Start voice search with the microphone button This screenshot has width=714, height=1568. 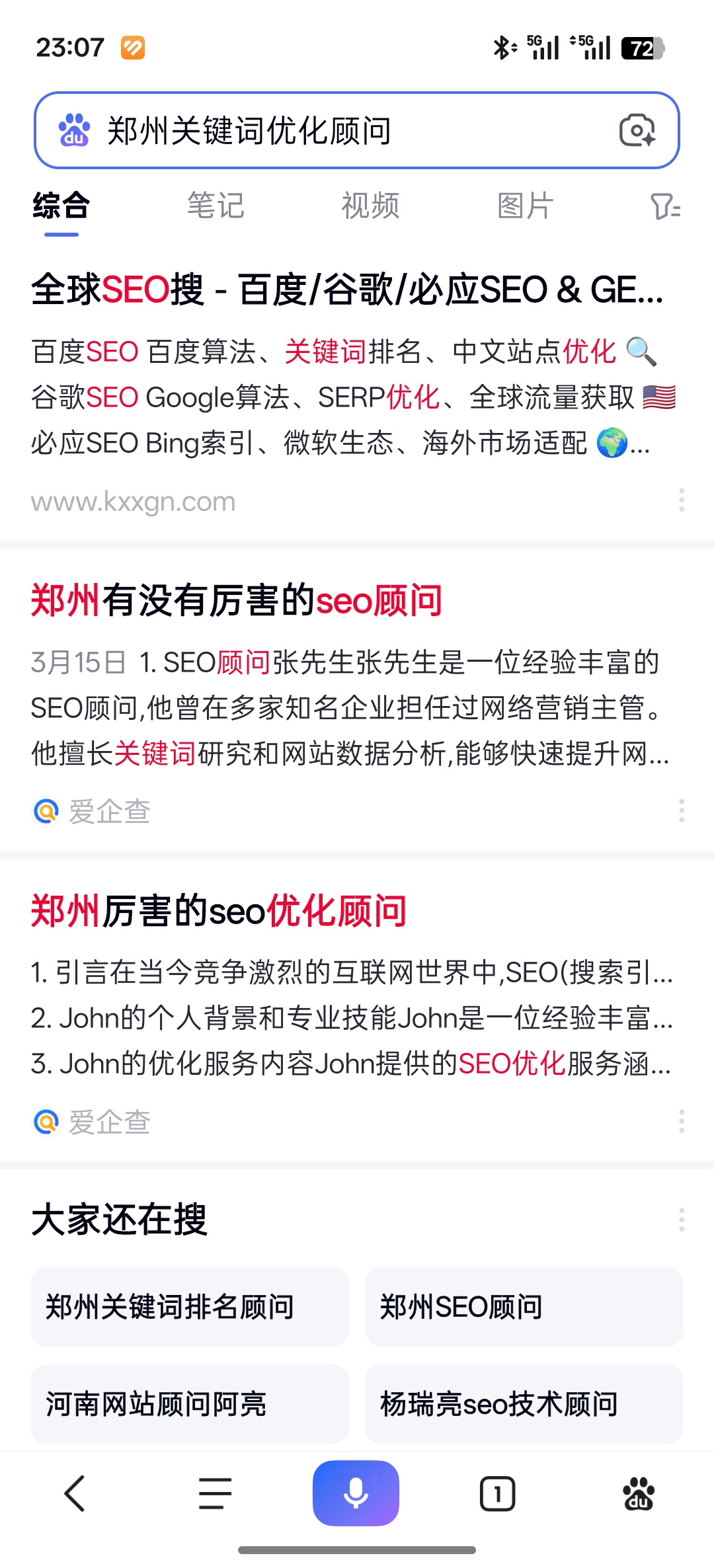click(x=356, y=1493)
